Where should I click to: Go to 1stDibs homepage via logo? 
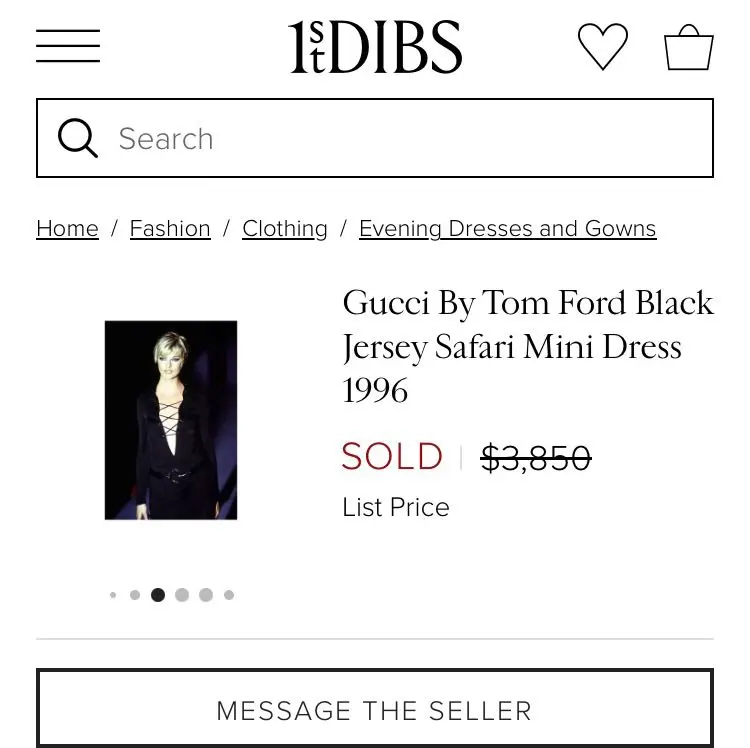pyautogui.click(x=375, y=47)
